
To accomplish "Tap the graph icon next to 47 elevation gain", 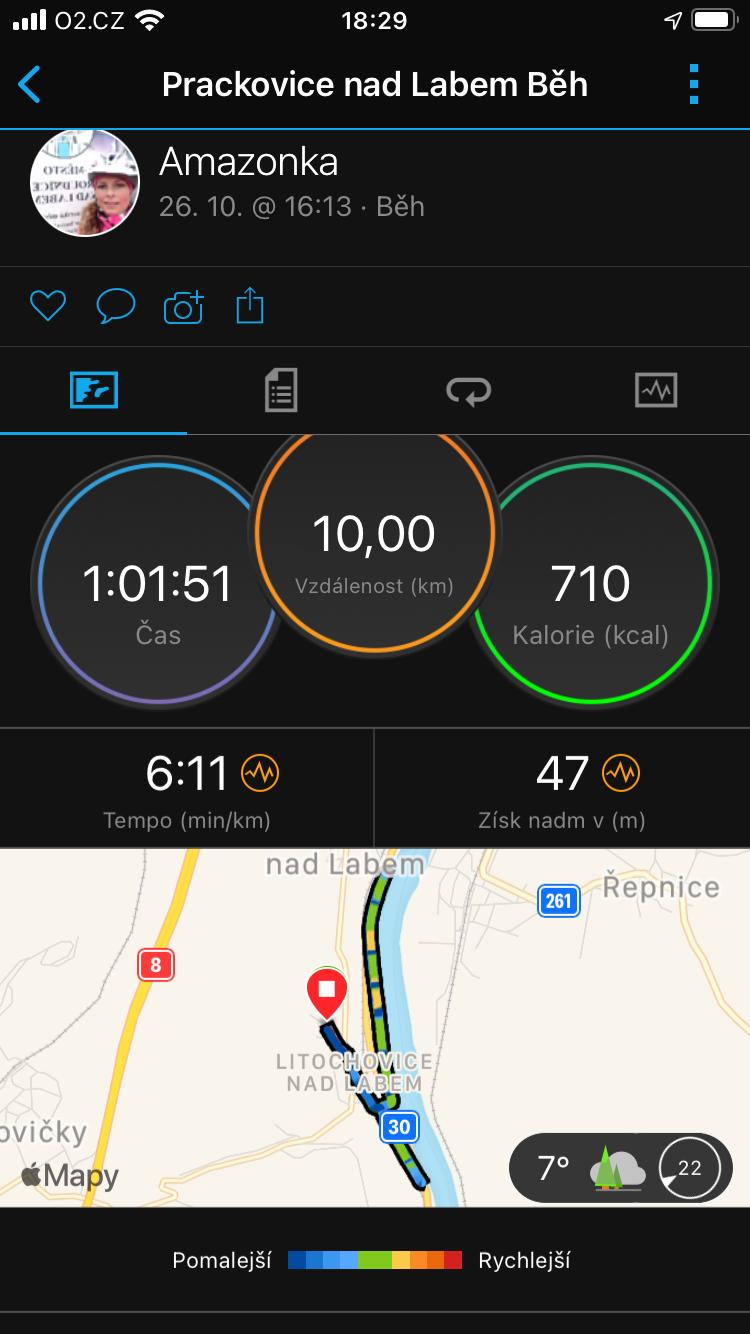I will tap(621, 773).
